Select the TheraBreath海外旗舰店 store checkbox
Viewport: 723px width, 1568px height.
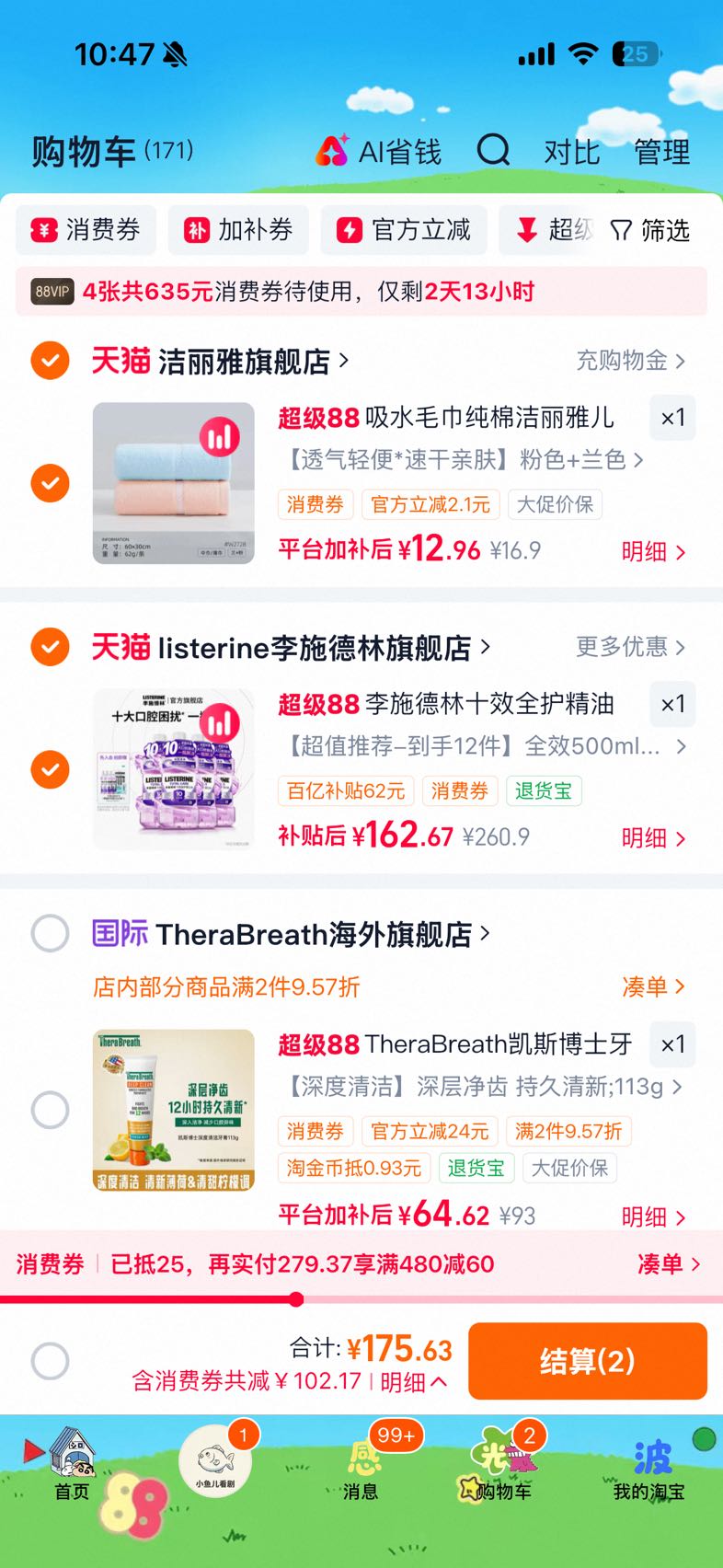coord(50,933)
